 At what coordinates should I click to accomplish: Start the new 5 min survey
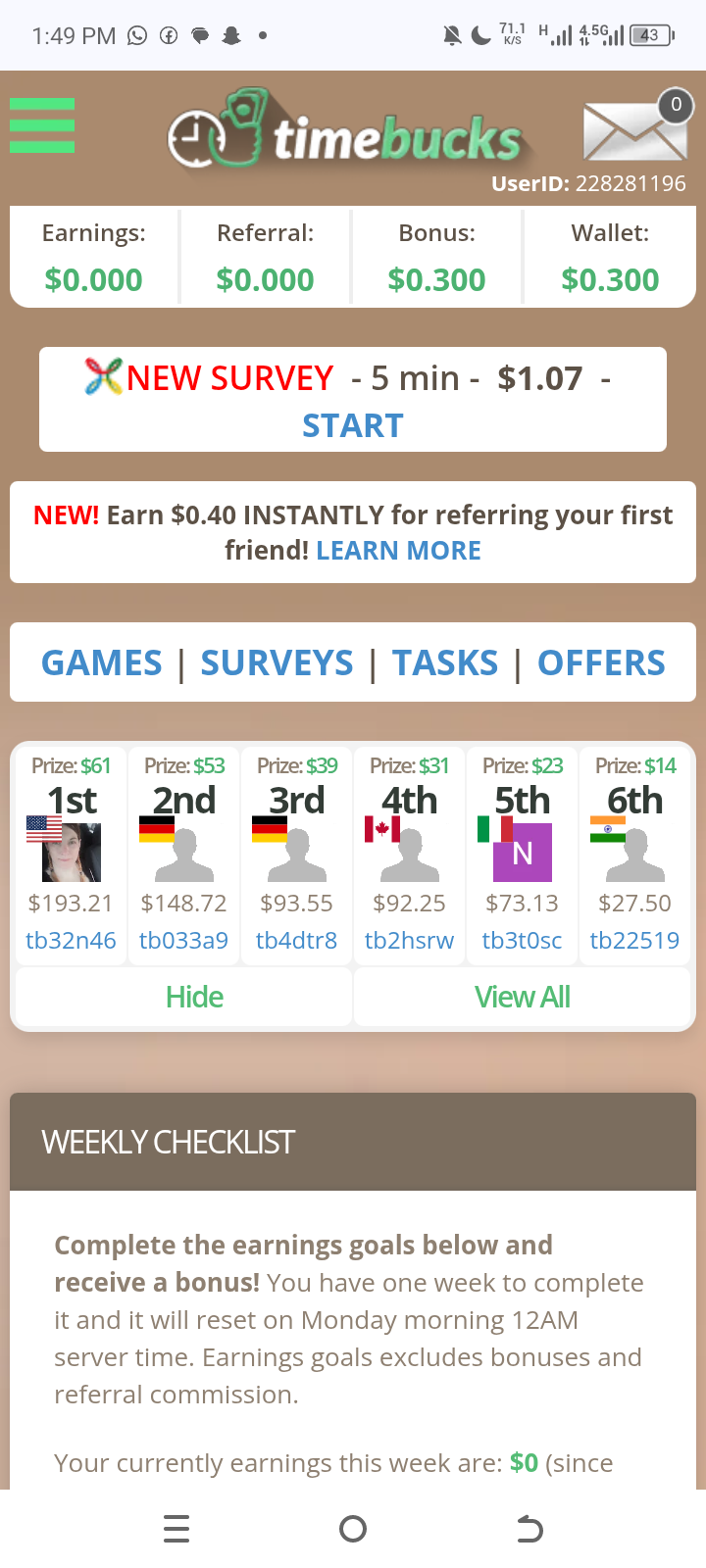coord(352,425)
